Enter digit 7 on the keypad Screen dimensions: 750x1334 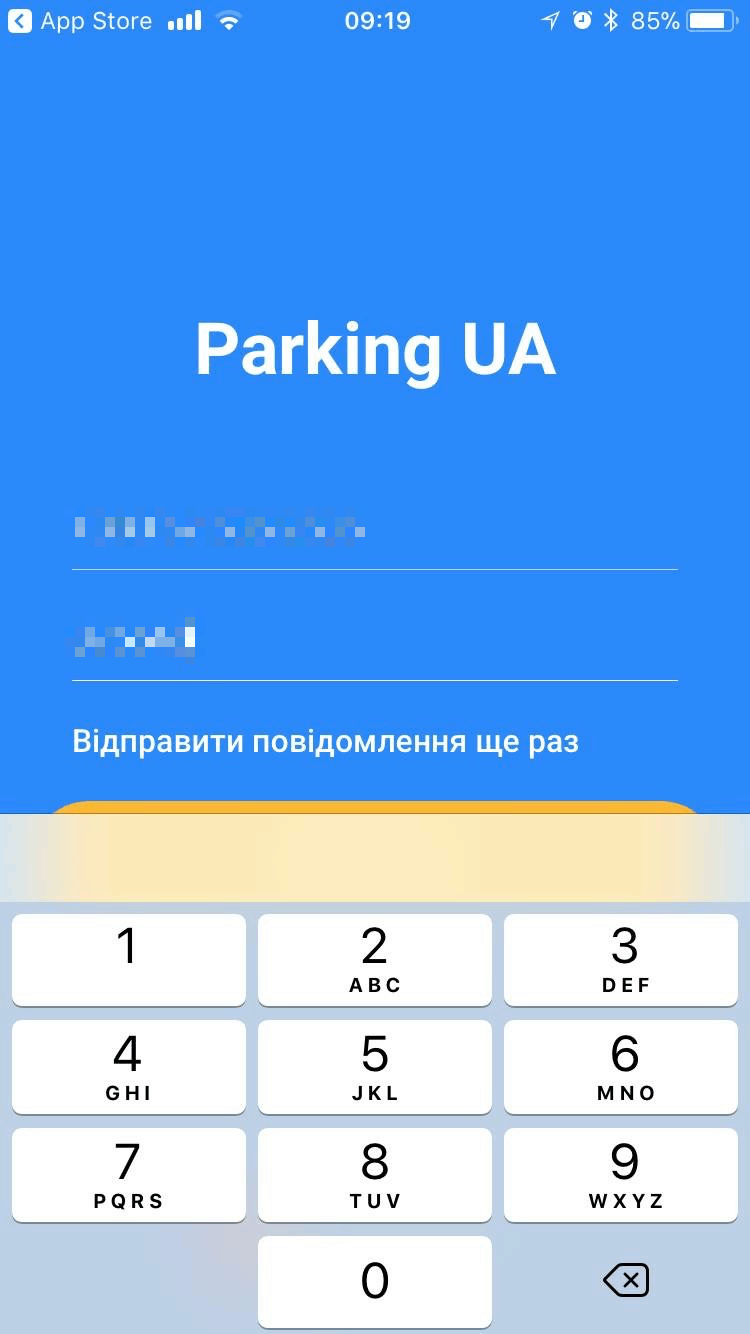(x=128, y=1175)
